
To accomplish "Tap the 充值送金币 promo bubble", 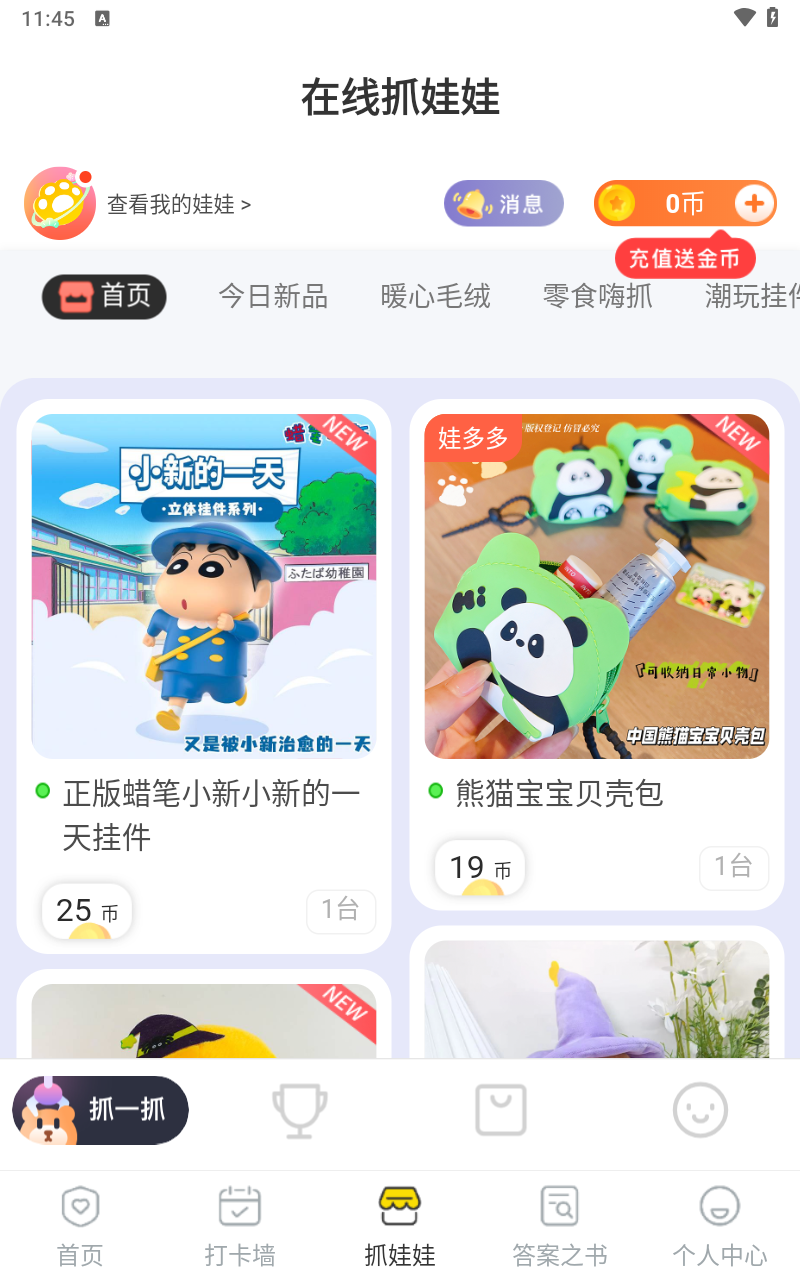I will click(x=685, y=259).
